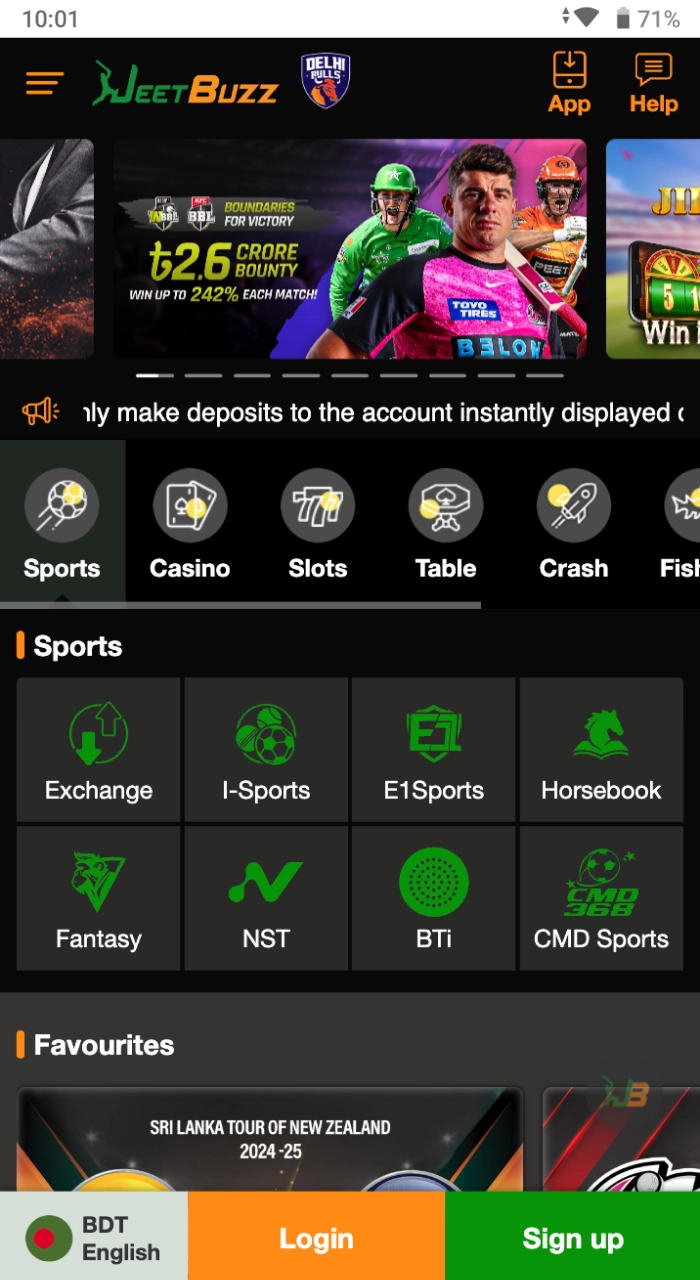Tap the green Sign up button

[572, 1237]
